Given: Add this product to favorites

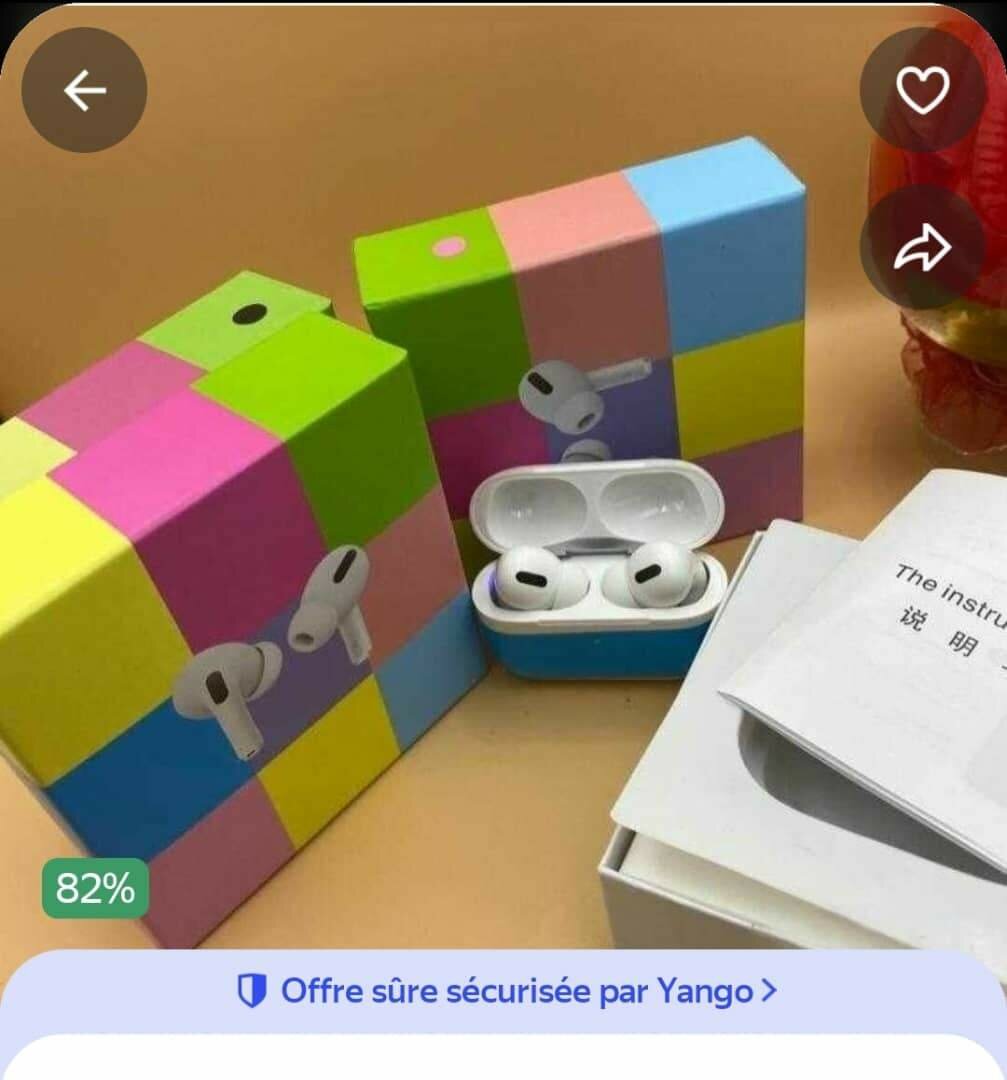Looking at the screenshot, I should (x=921, y=91).
